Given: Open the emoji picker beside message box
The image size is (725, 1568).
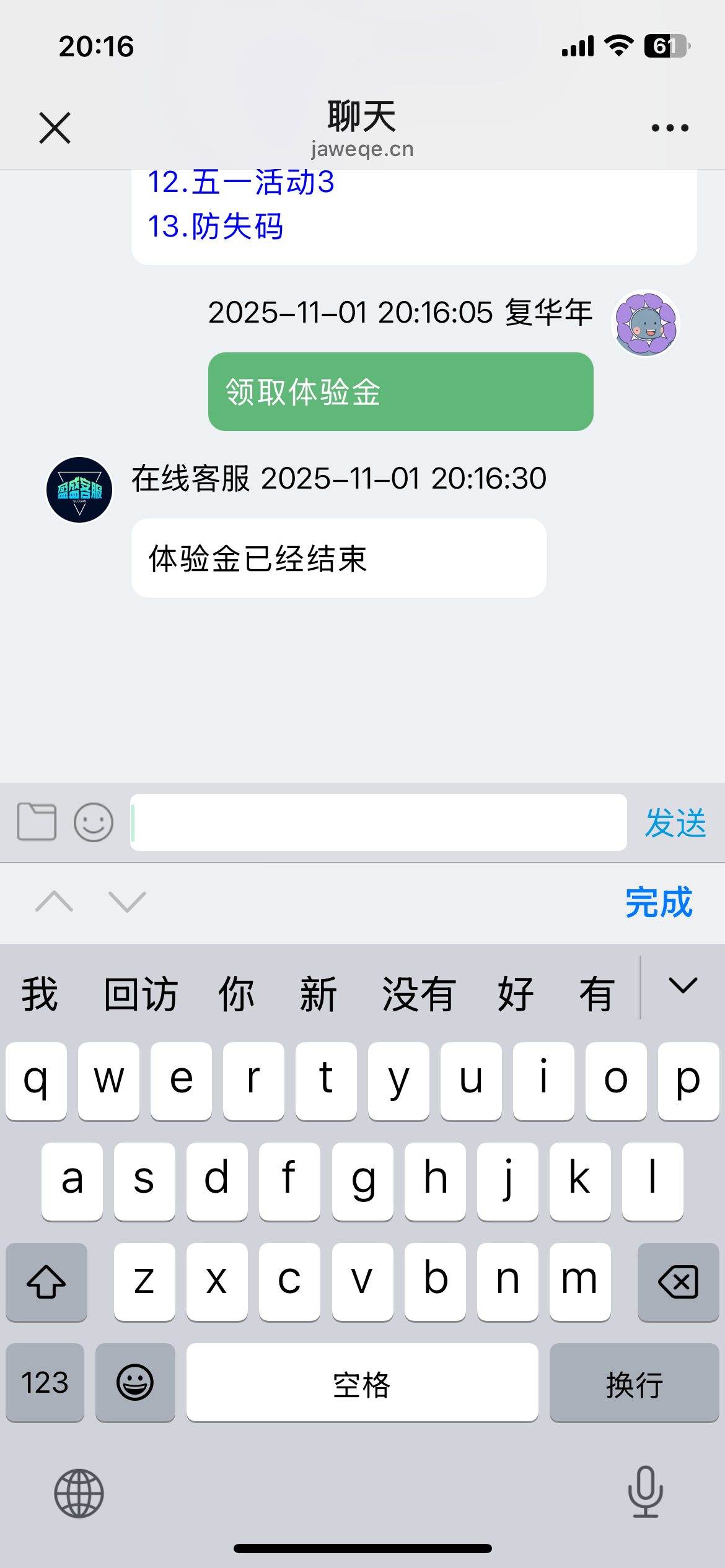Looking at the screenshot, I should pyautogui.click(x=94, y=822).
